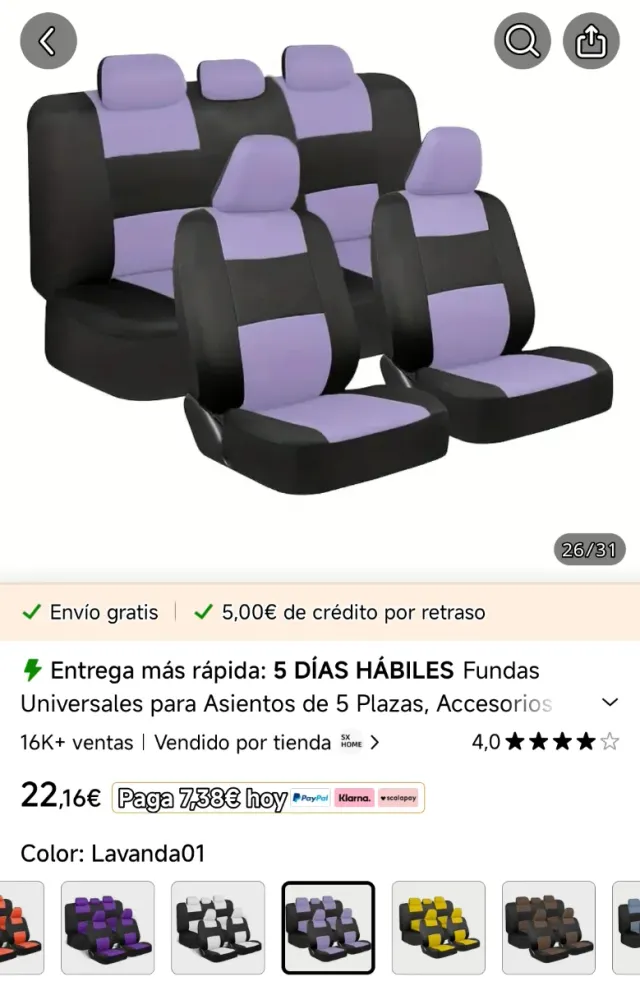Expand the product title with the chevron
The width and height of the screenshot is (640, 986).
click(610, 703)
